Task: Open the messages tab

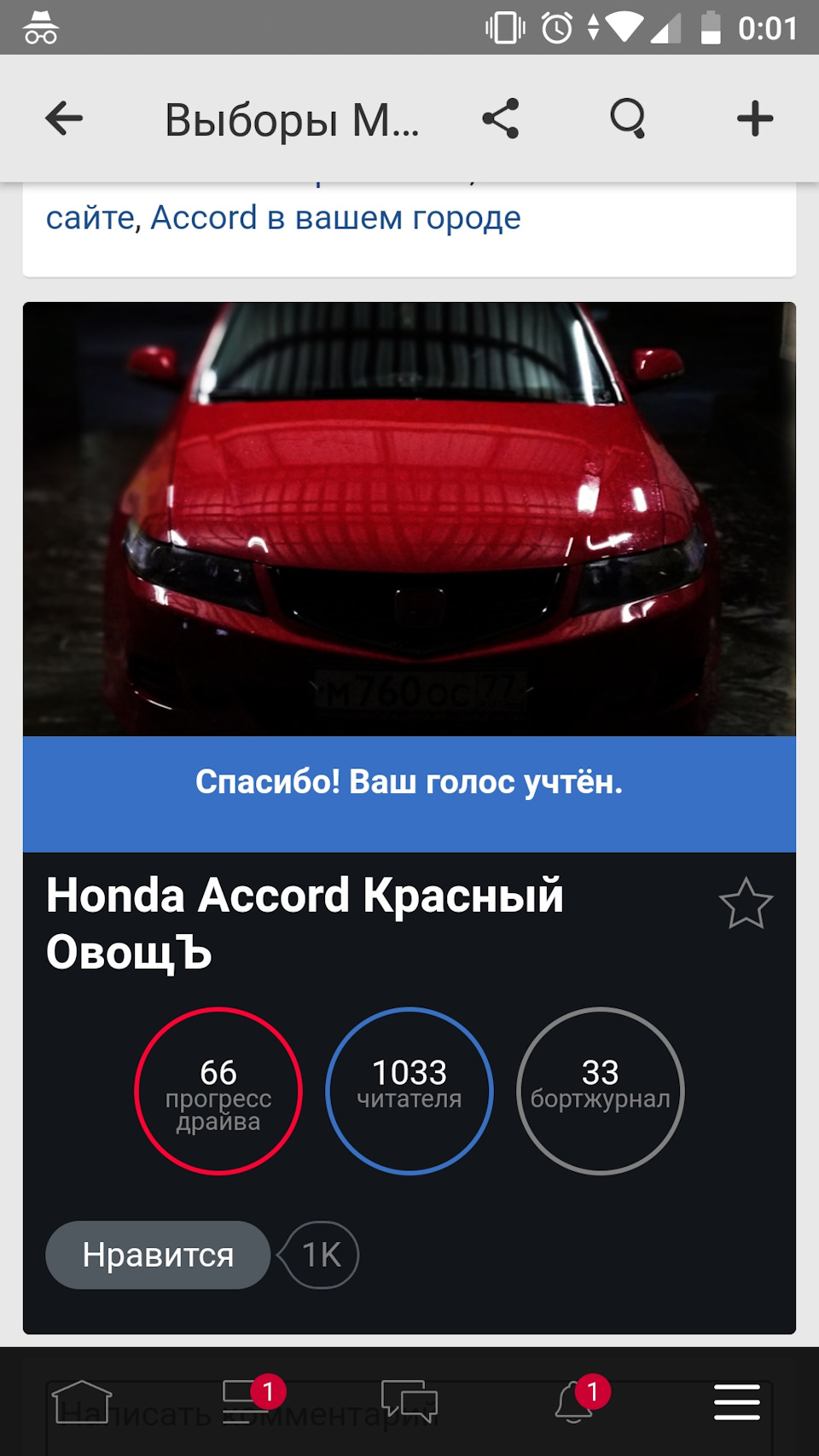Action: click(409, 1402)
